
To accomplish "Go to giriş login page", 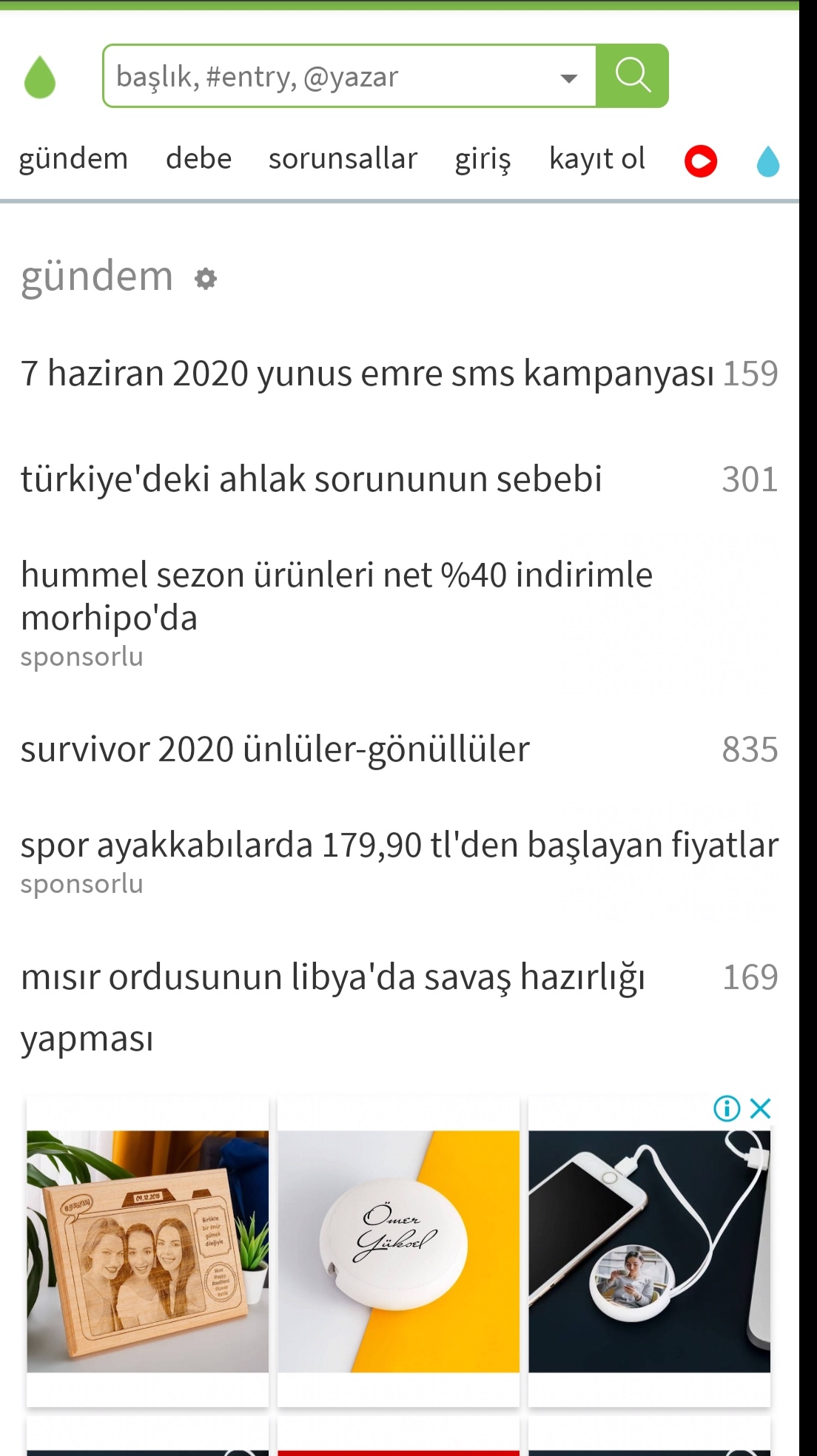I will [483, 159].
